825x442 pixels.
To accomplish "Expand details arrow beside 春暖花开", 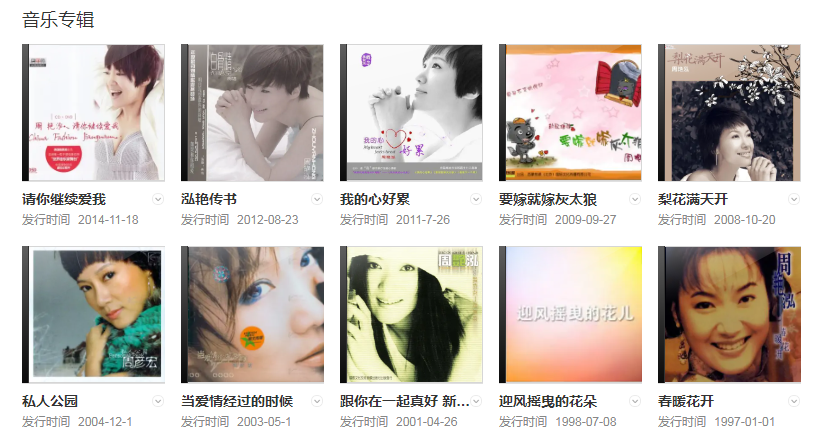I will pos(794,401).
